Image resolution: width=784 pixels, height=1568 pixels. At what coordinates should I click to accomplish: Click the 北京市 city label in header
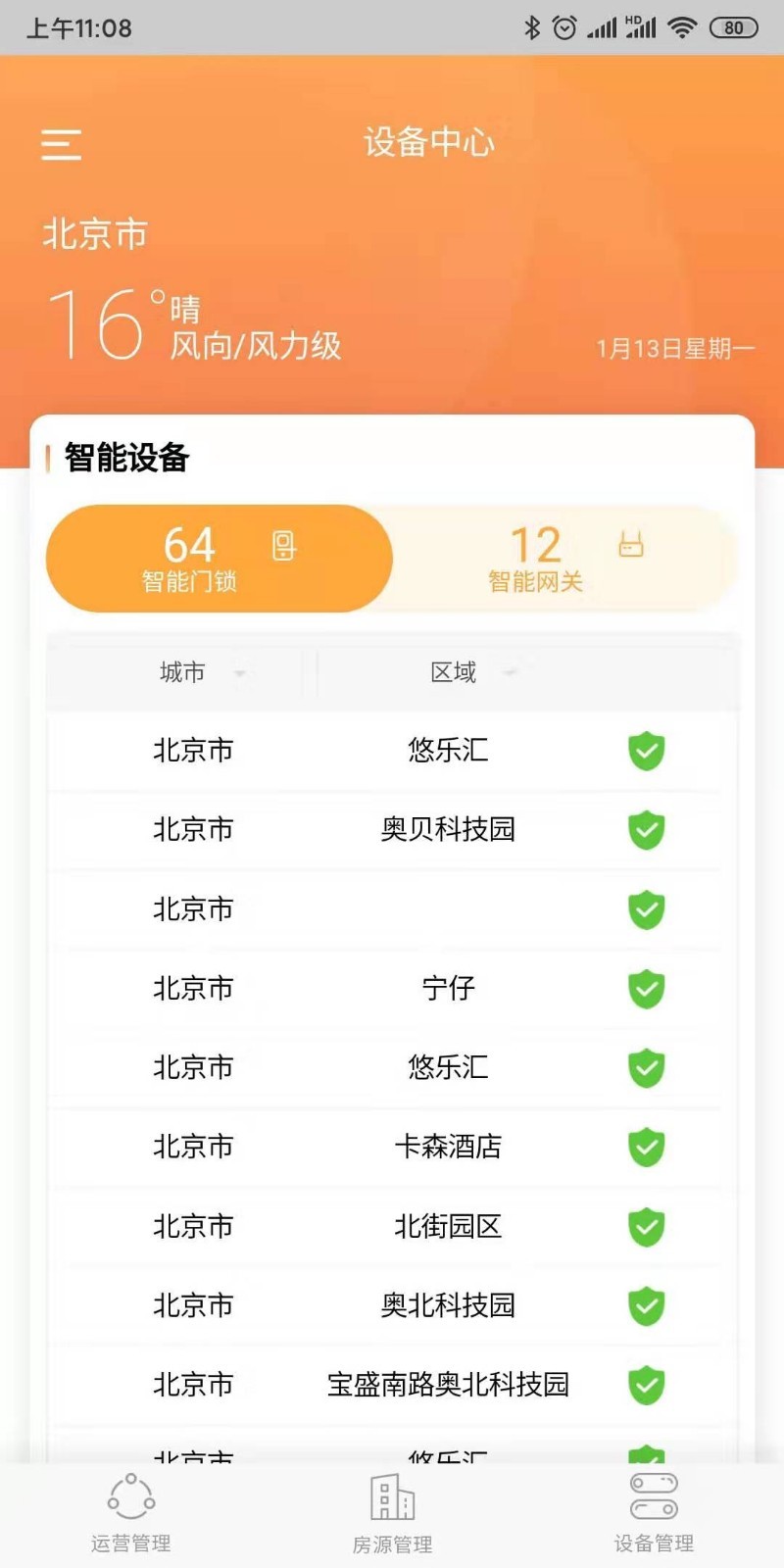coord(95,235)
